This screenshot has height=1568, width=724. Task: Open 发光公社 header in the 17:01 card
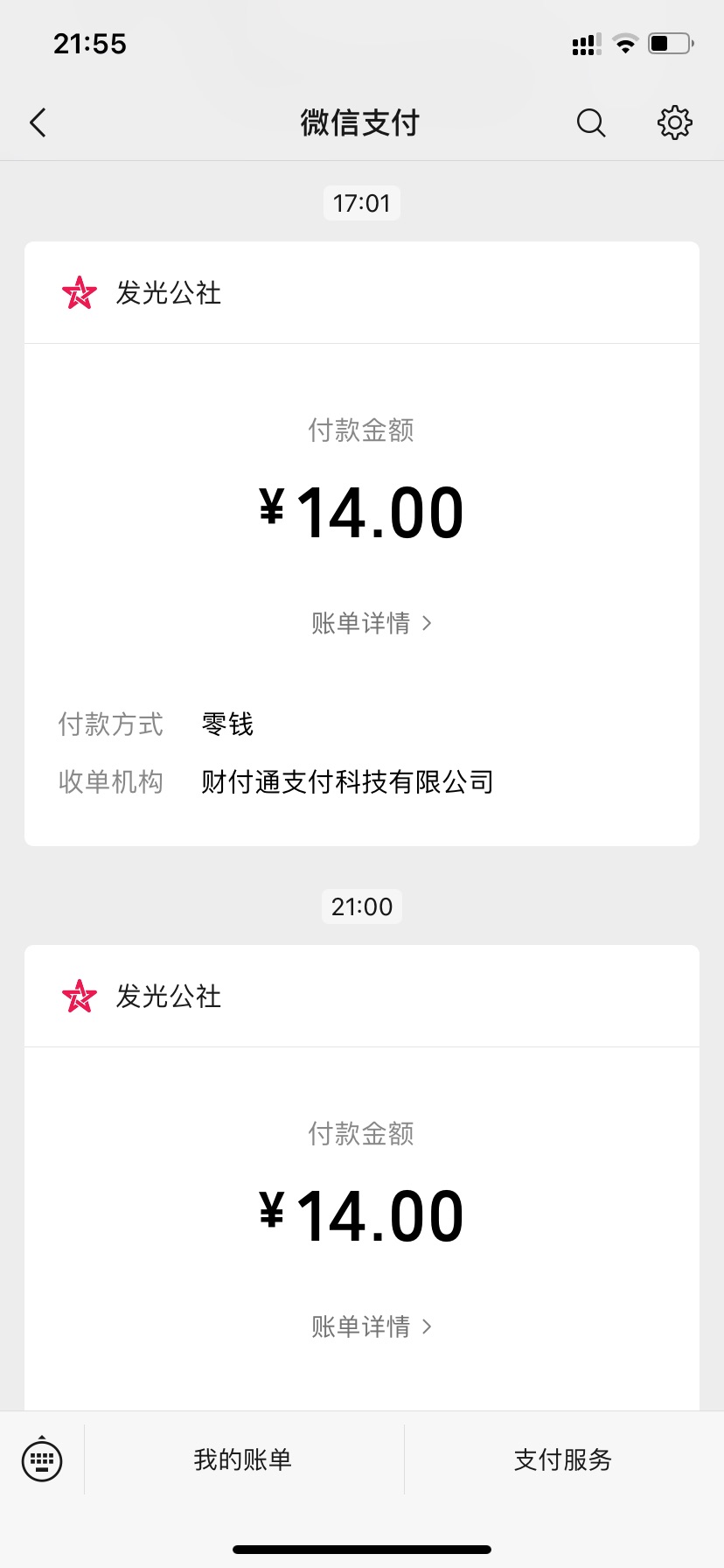(x=362, y=293)
